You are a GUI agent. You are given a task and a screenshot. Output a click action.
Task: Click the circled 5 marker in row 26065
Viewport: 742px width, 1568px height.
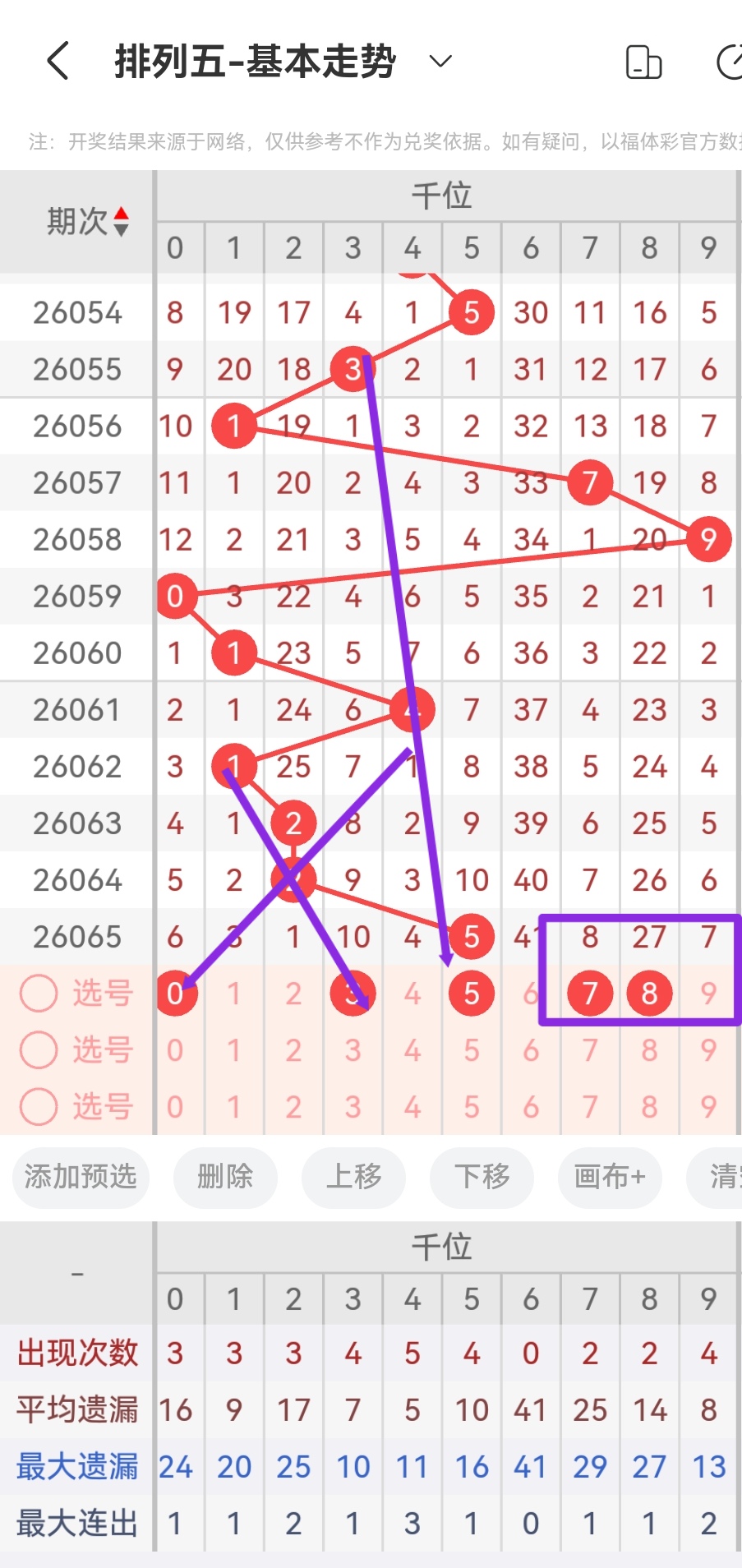[471, 936]
